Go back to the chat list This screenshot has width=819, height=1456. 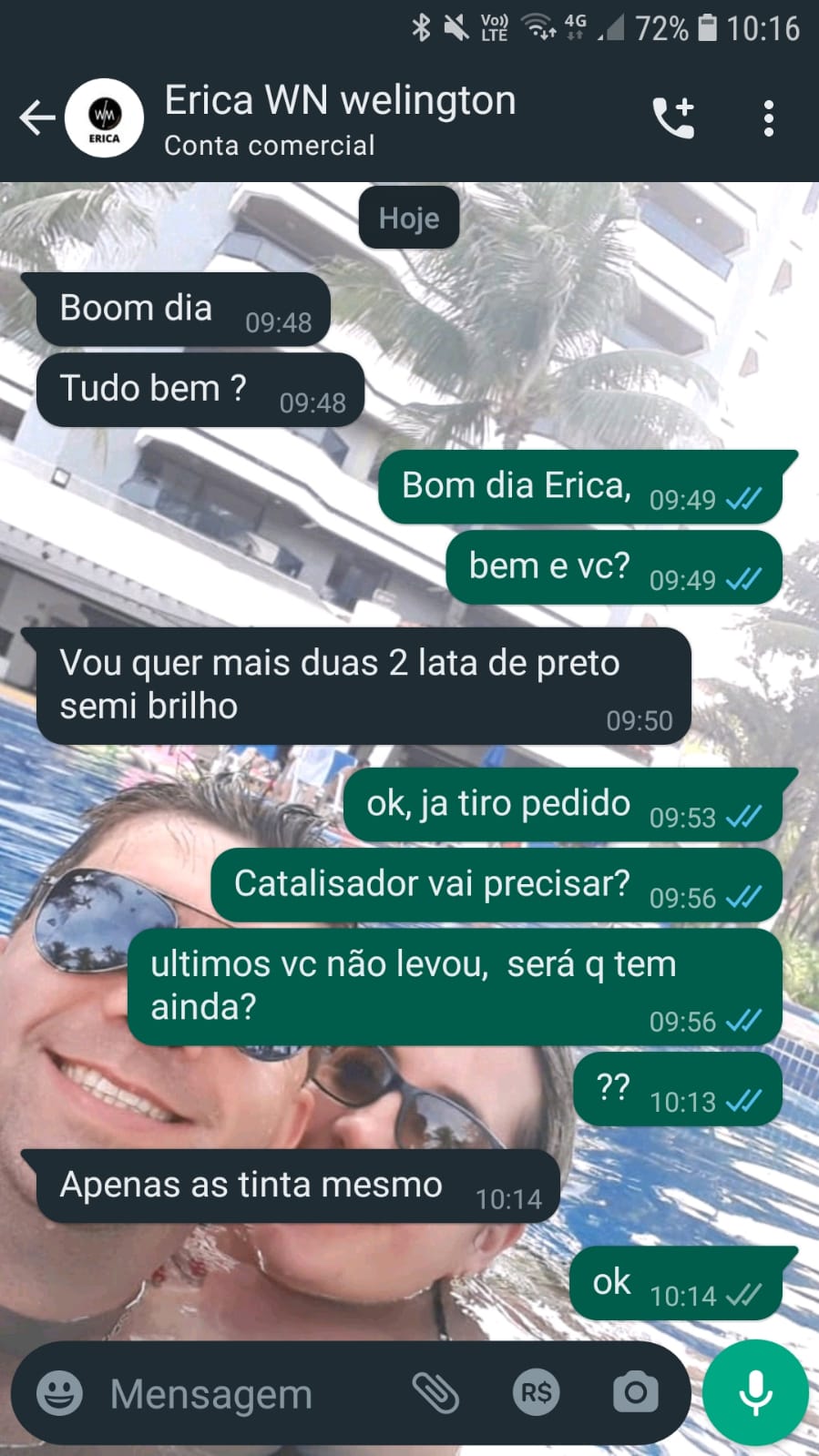(x=36, y=118)
